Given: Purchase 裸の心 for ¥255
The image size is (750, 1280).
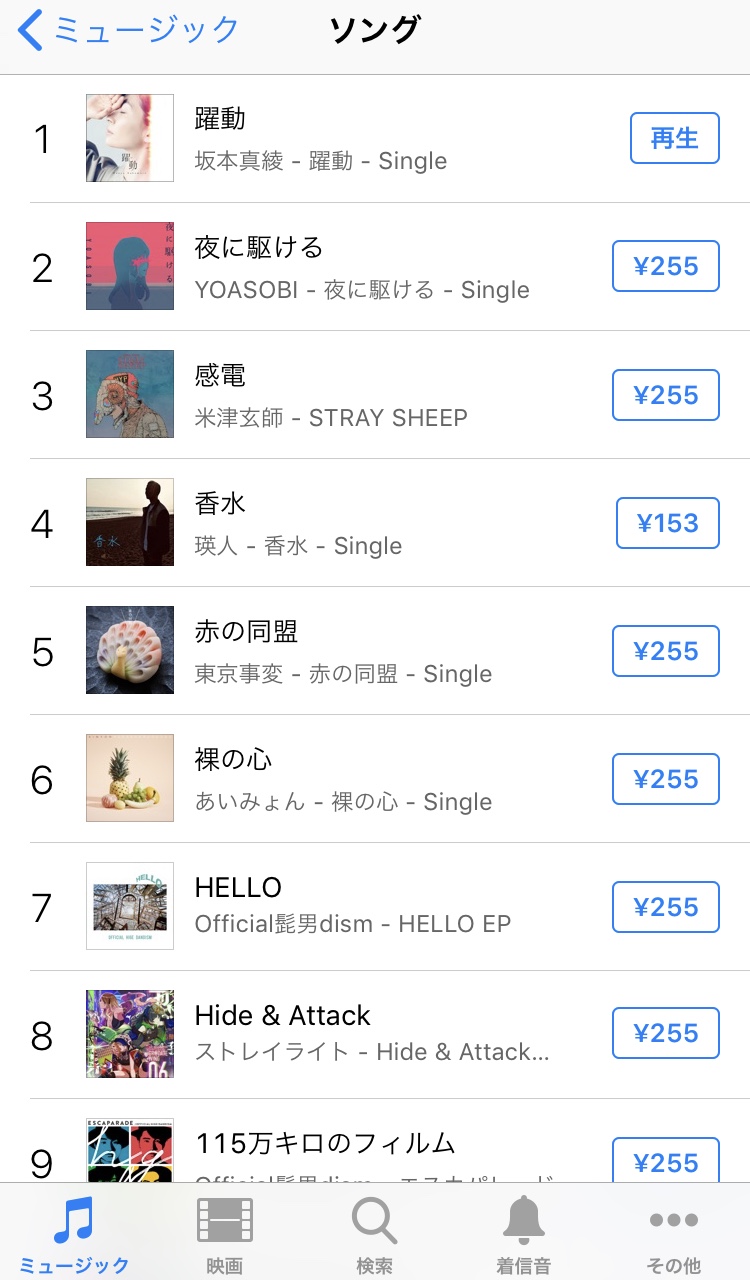Looking at the screenshot, I should [665, 779].
